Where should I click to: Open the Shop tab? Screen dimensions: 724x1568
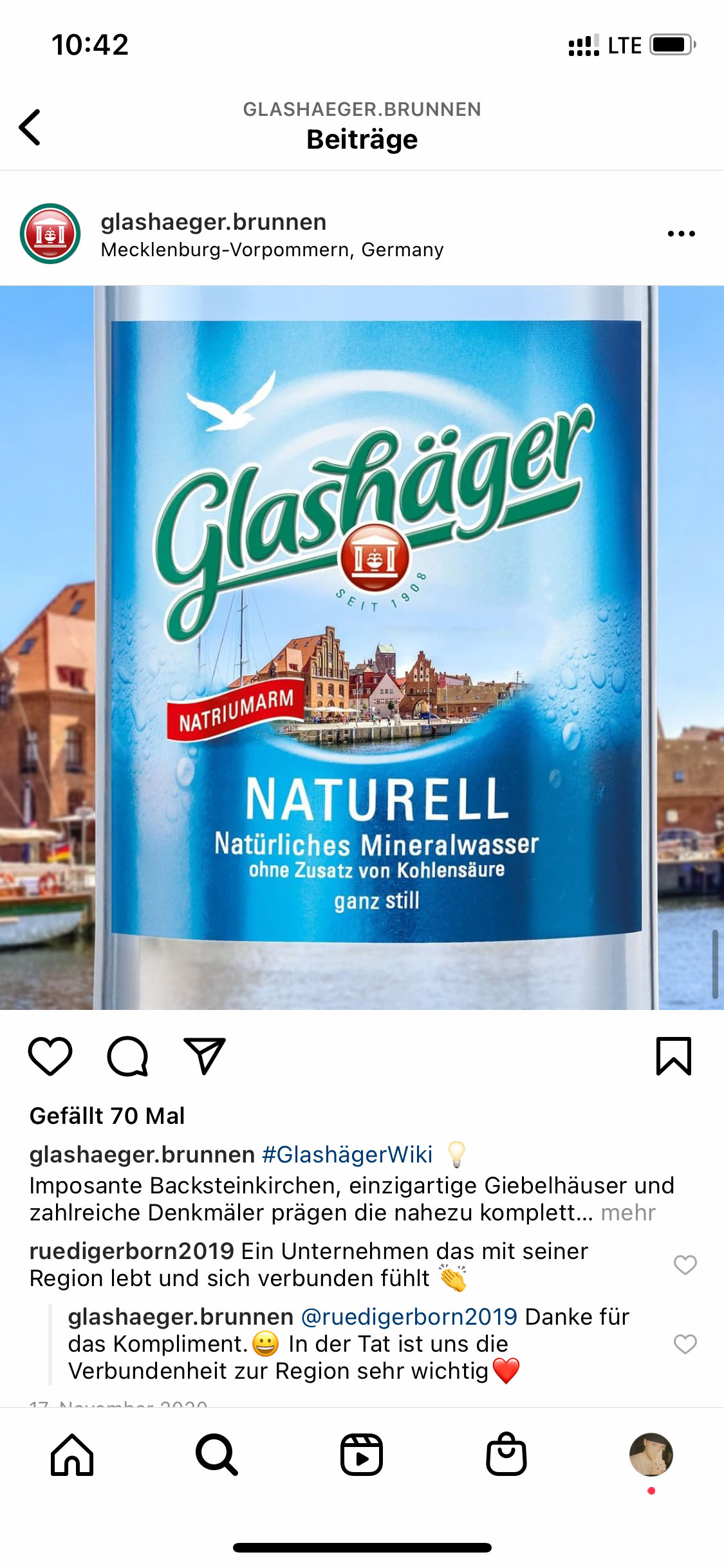(x=506, y=1455)
